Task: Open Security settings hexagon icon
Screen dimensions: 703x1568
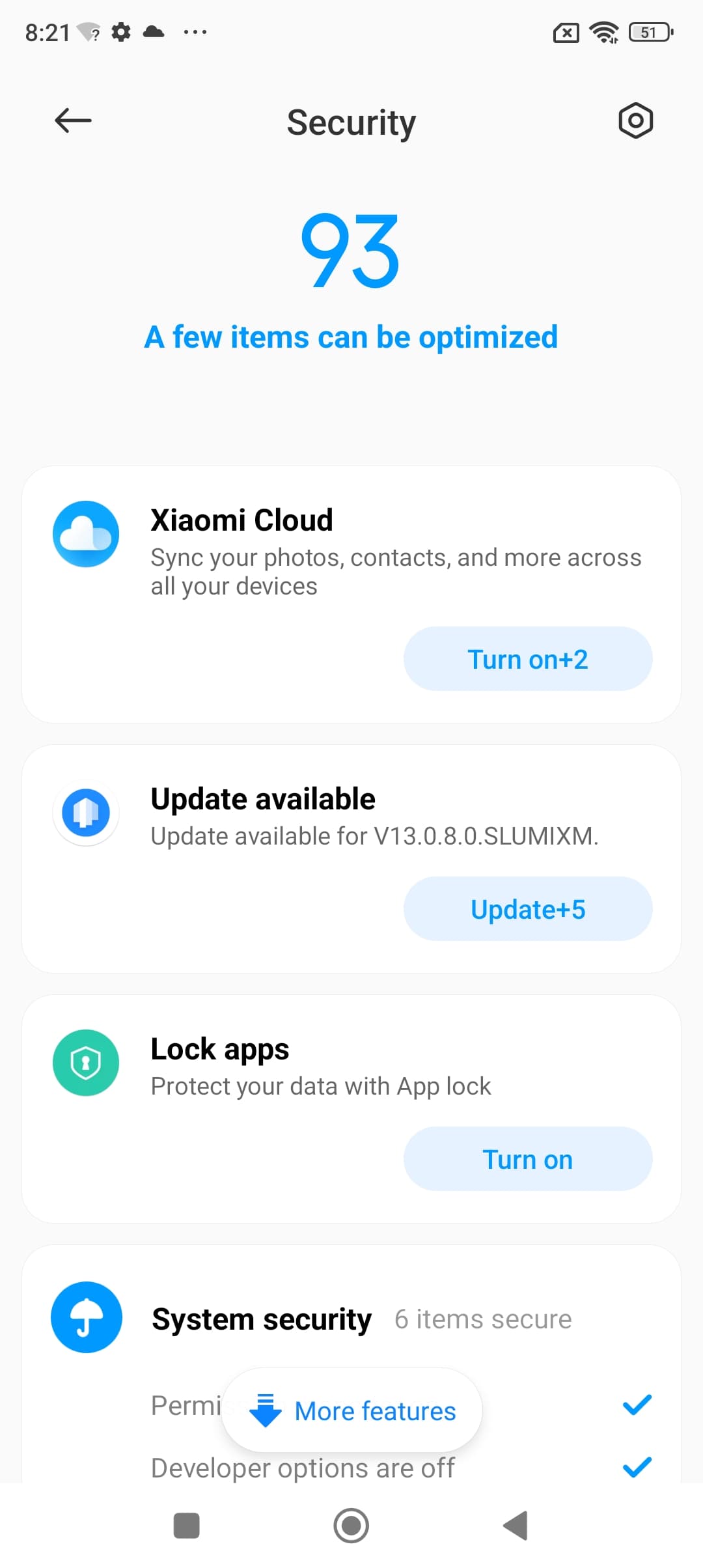Action: click(x=635, y=120)
